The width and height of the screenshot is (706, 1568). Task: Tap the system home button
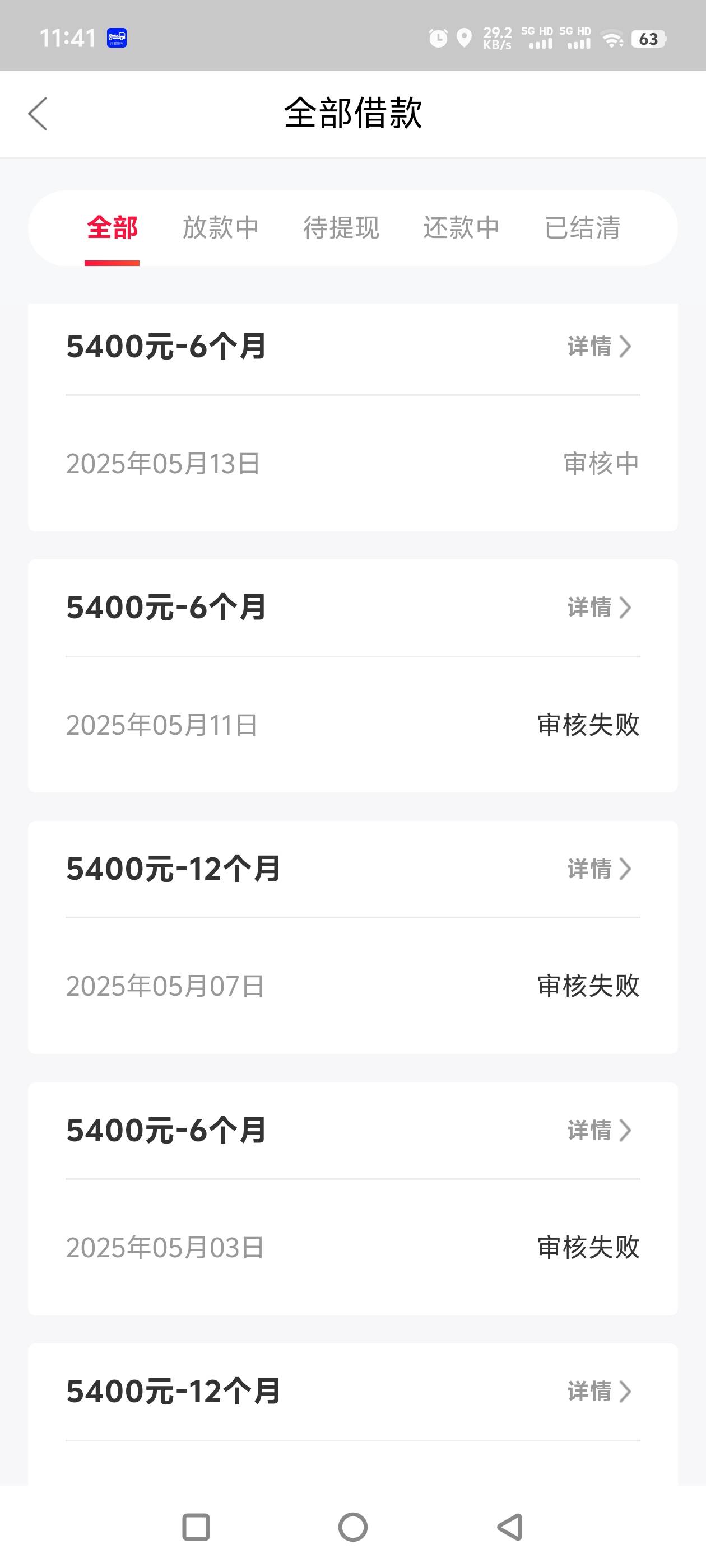[352, 1527]
